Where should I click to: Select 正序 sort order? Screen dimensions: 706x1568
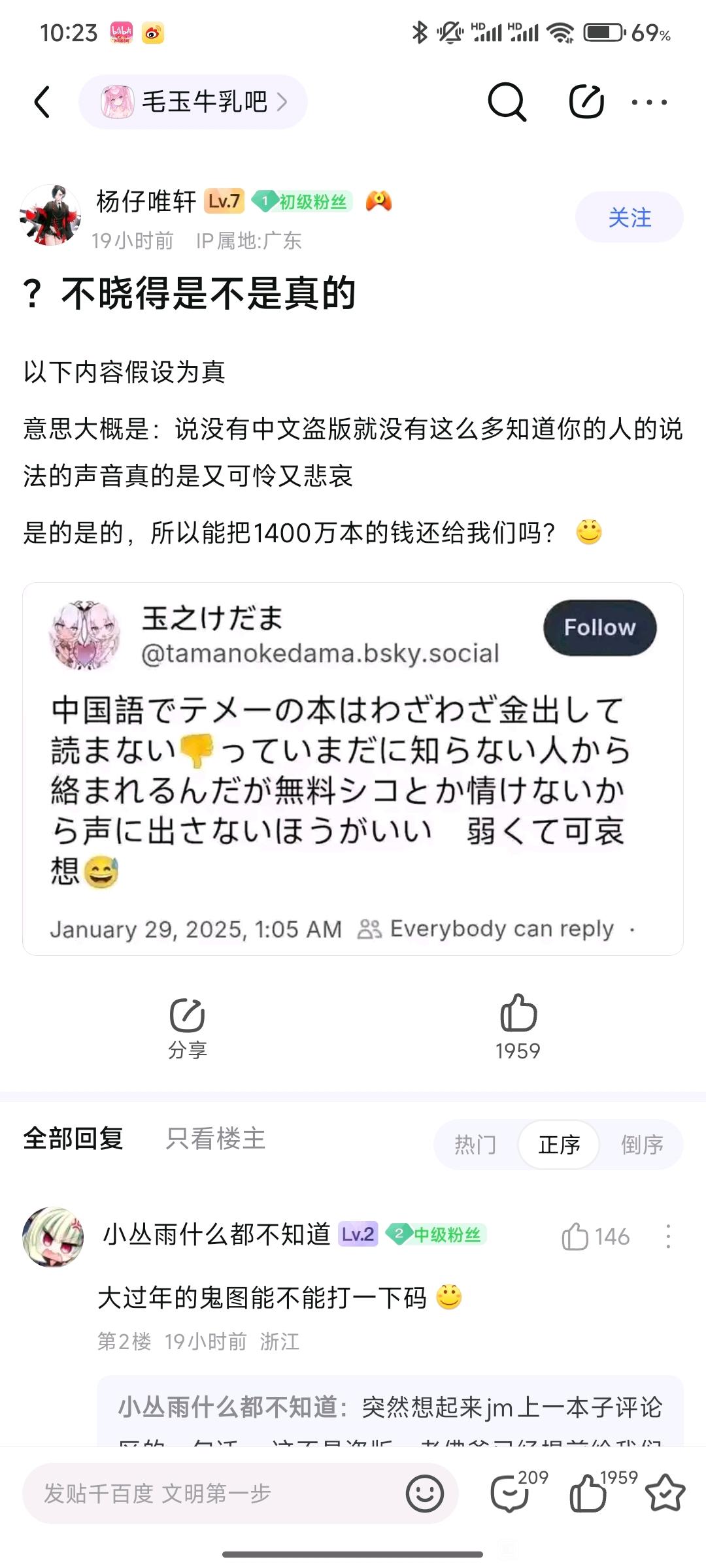(559, 1145)
